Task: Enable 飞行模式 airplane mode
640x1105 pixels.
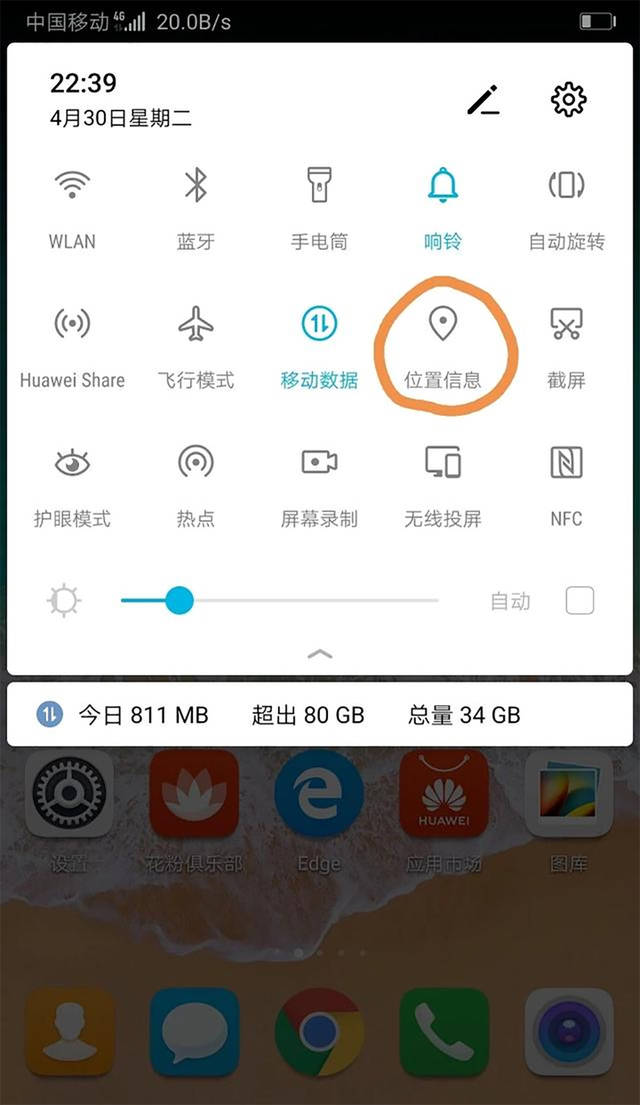Action: (x=195, y=324)
